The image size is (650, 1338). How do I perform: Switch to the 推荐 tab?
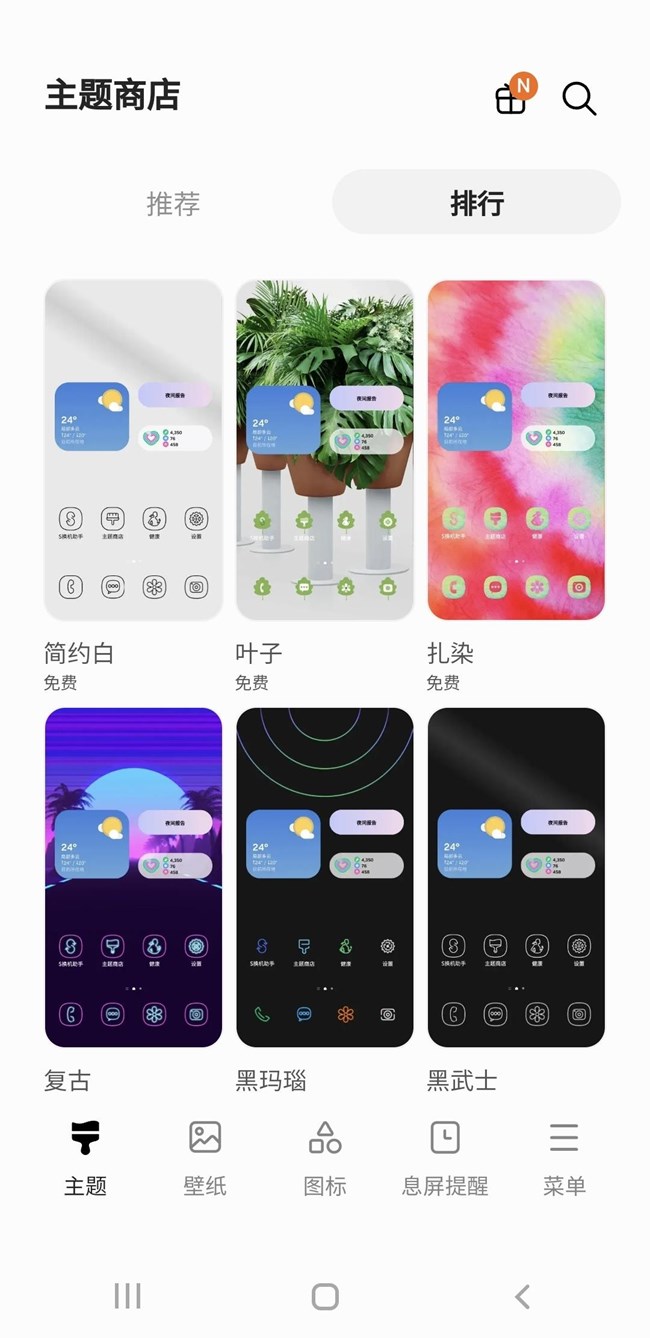coord(174,203)
